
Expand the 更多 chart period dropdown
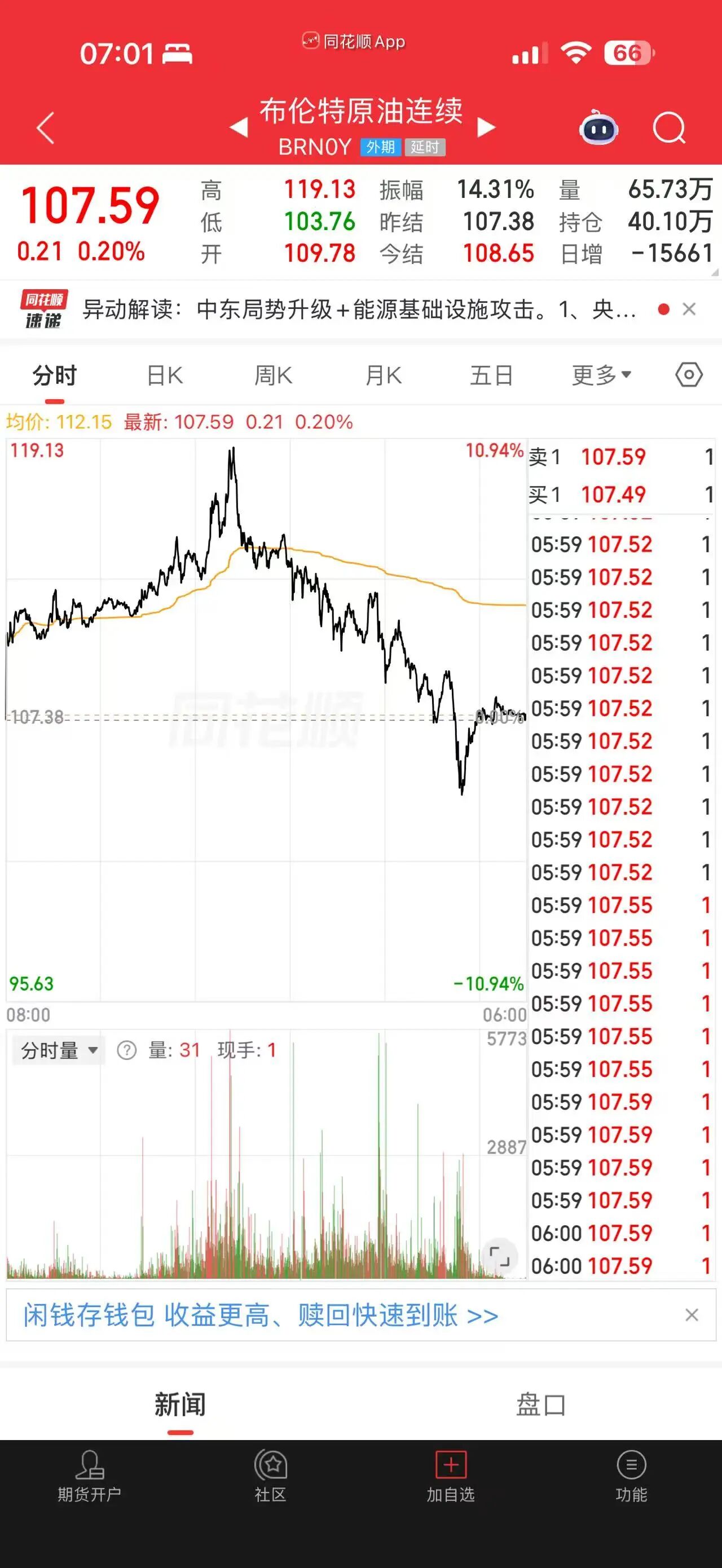pyautogui.click(x=601, y=376)
